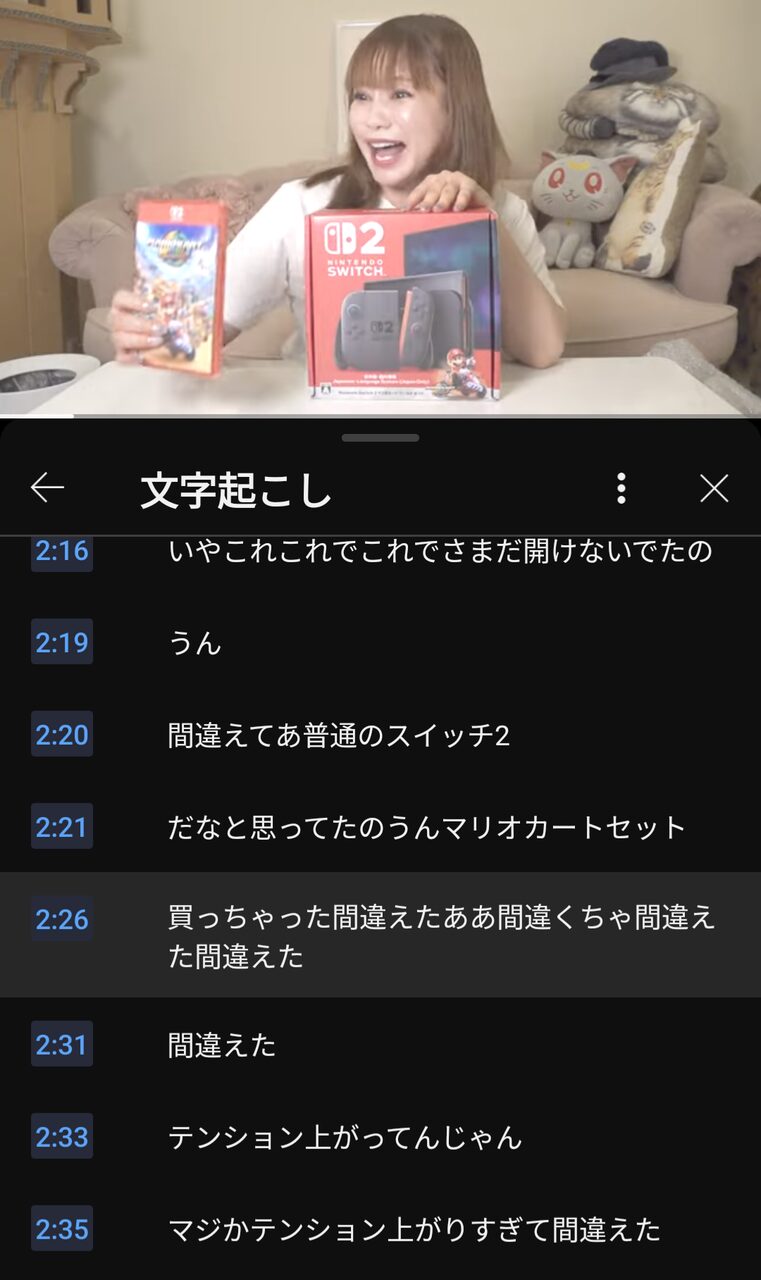Go back from the 文字起こし panel
Viewport: 761px width, 1280px height.
(x=47, y=488)
